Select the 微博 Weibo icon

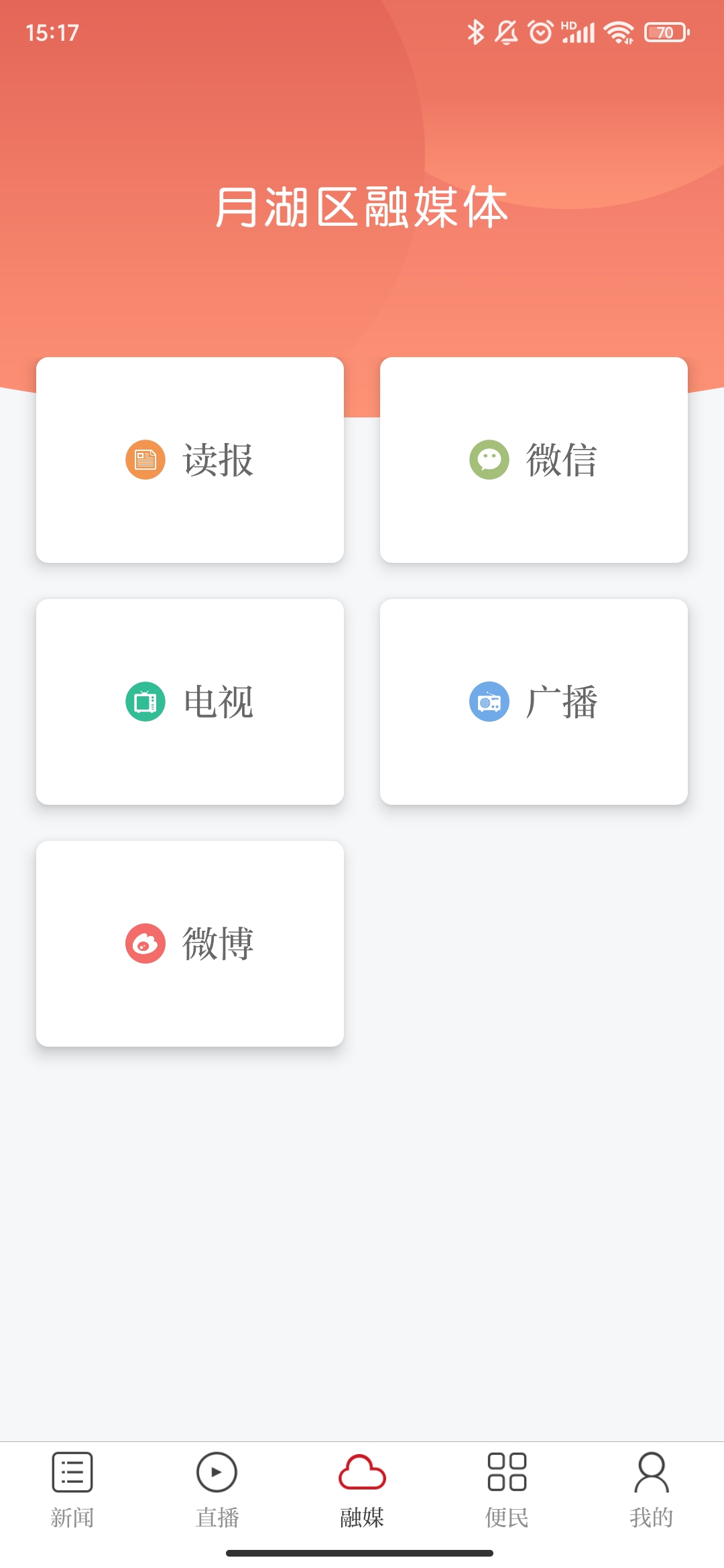click(146, 945)
